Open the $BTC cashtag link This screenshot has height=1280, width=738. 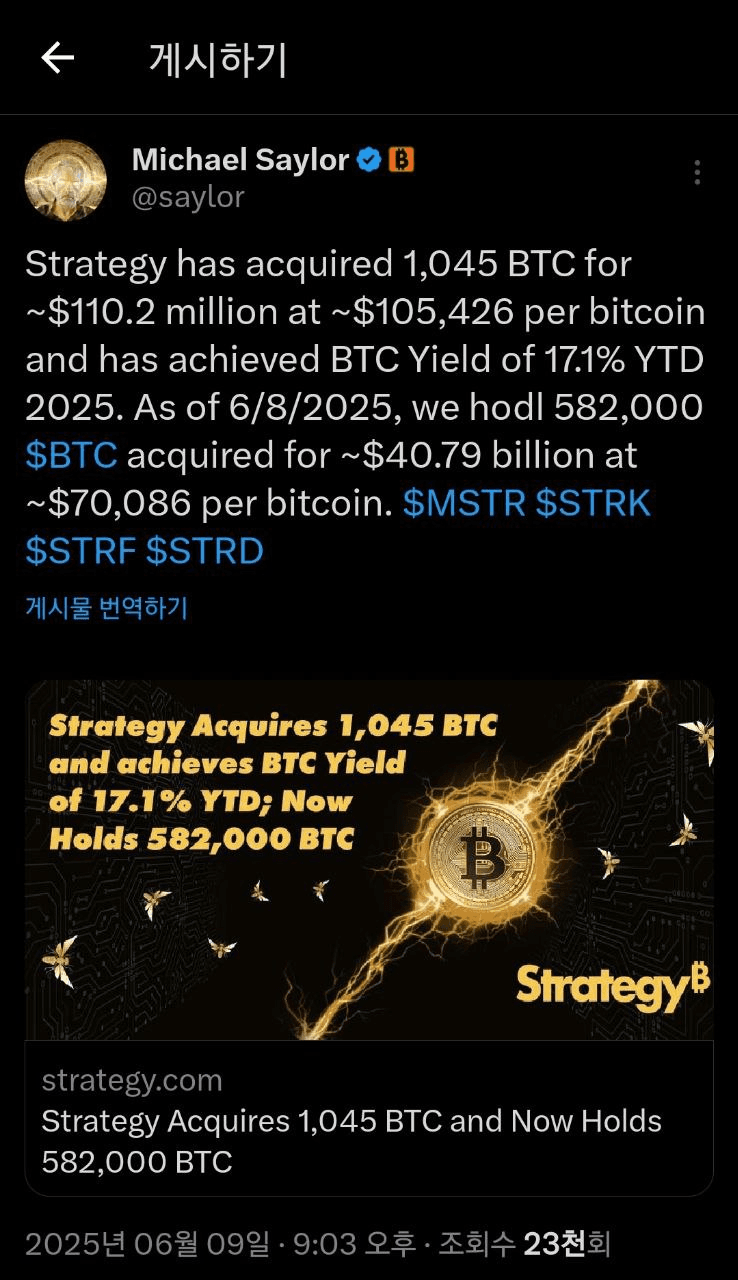(71, 455)
